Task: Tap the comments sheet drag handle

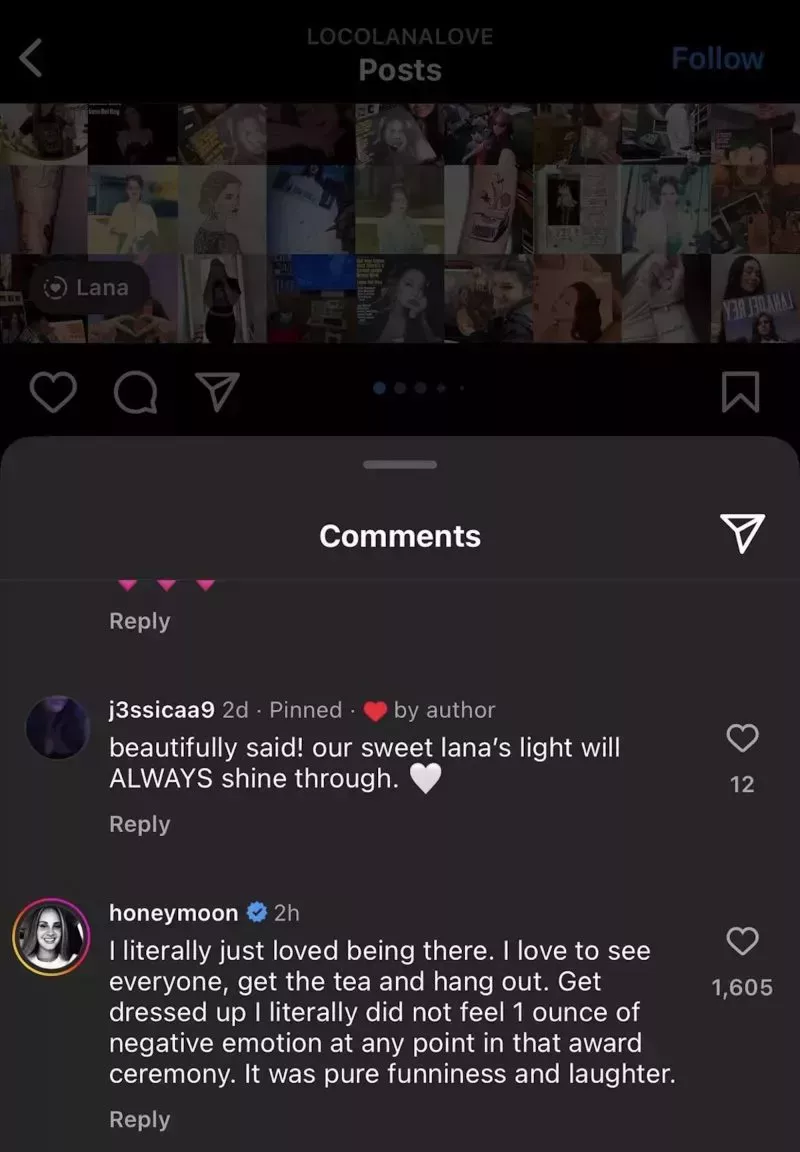Action: coord(400,465)
